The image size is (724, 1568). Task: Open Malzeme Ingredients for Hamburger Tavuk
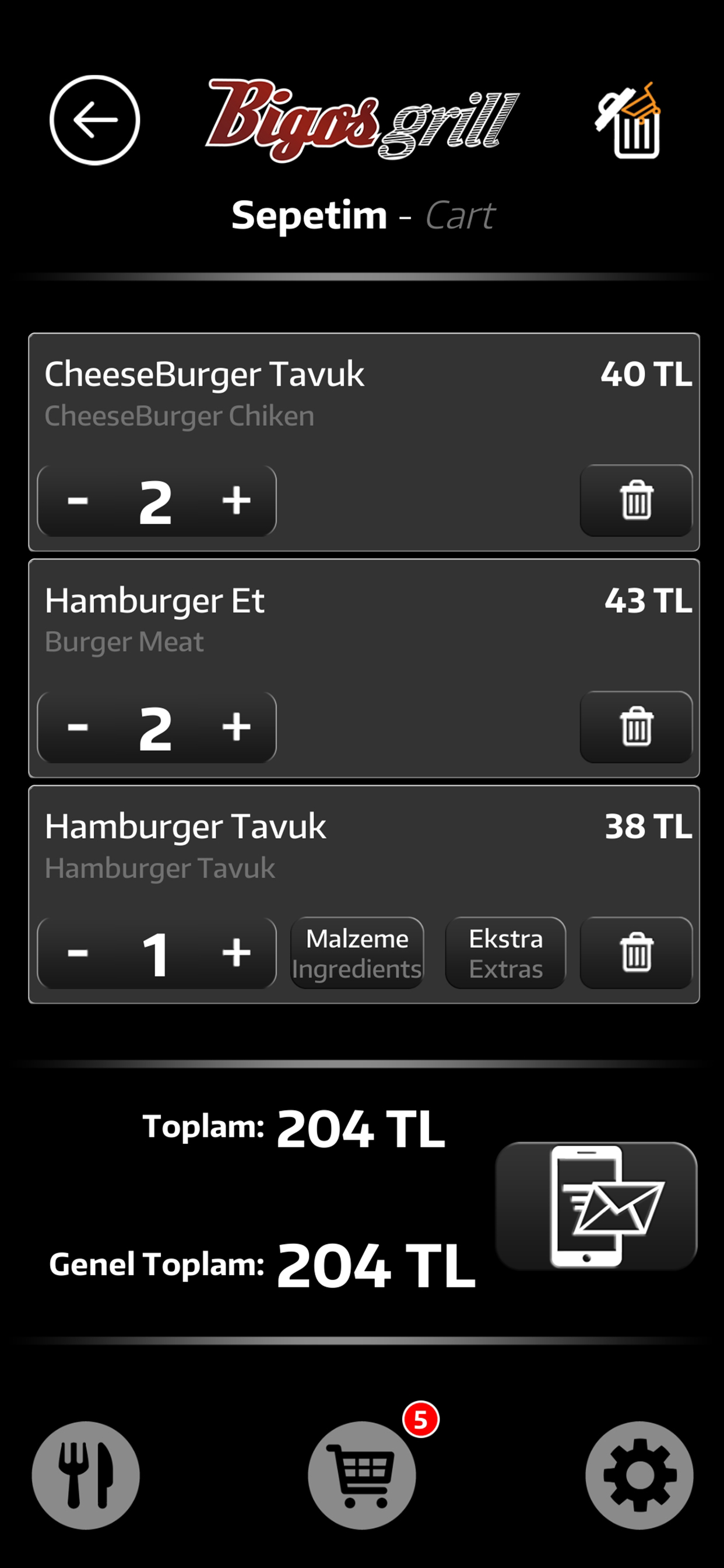click(x=357, y=953)
